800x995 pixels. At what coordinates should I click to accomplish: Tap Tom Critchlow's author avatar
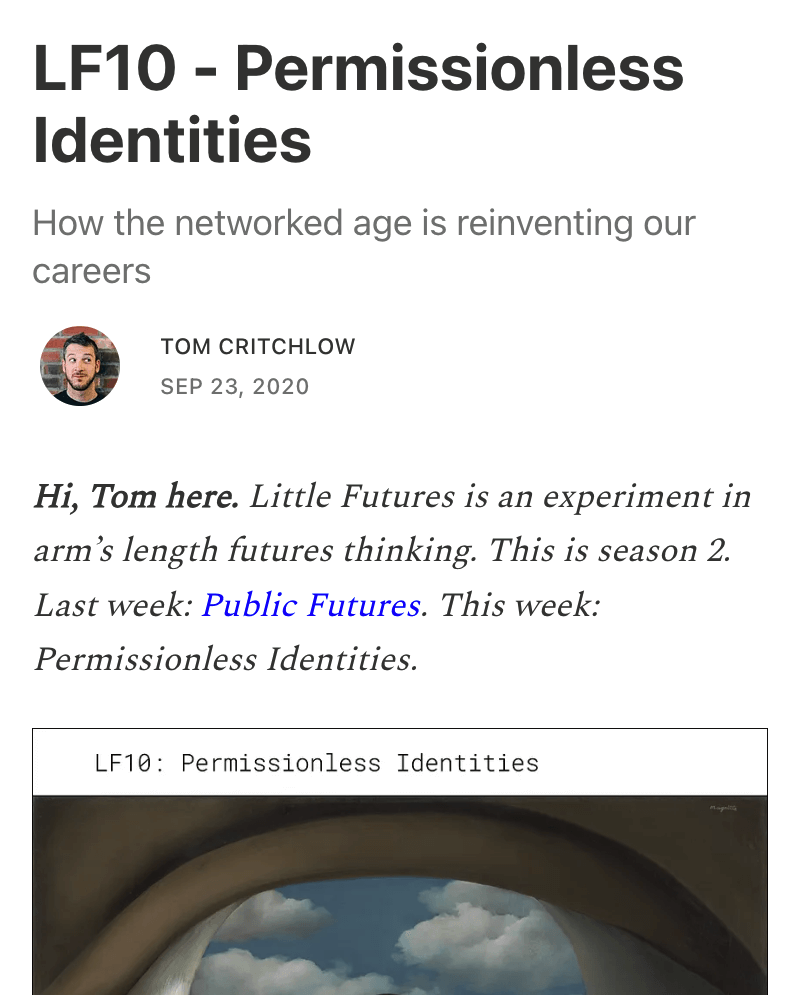click(x=80, y=366)
